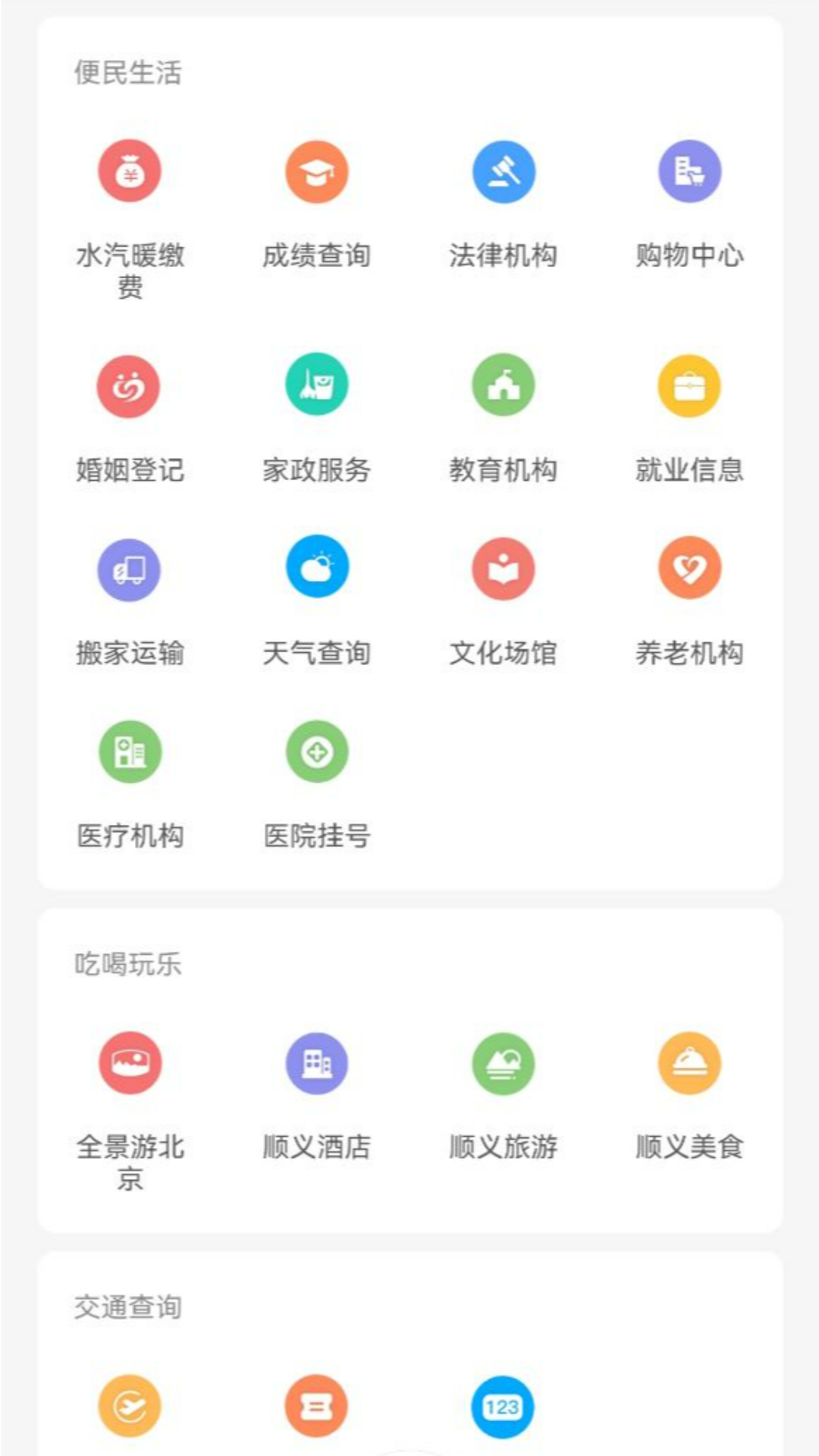
Task: Tap 婚姻登记 marriage registration
Action: pos(129,387)
